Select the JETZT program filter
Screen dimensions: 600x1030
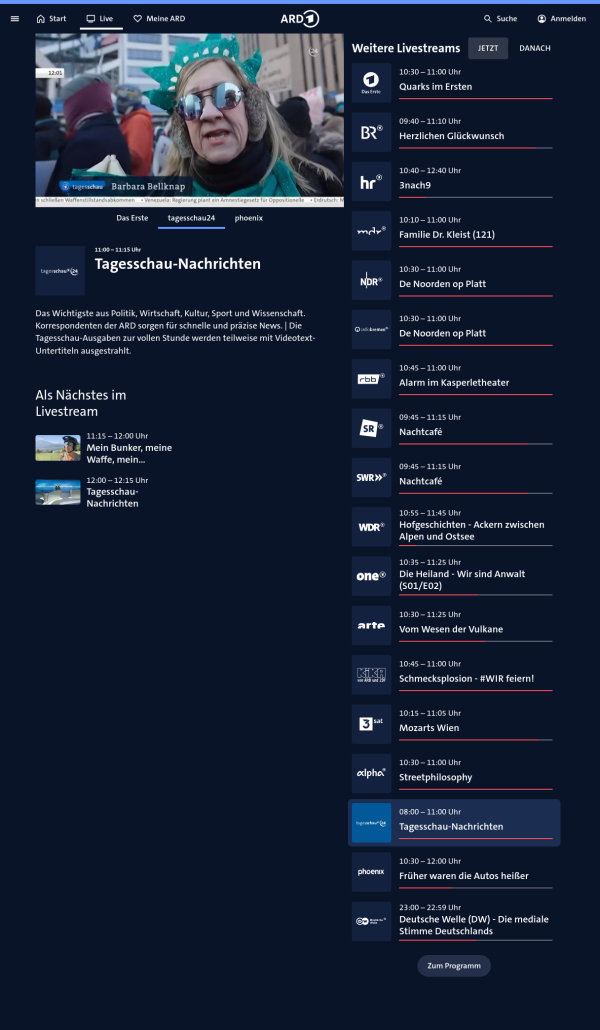(x=488, y=48)
